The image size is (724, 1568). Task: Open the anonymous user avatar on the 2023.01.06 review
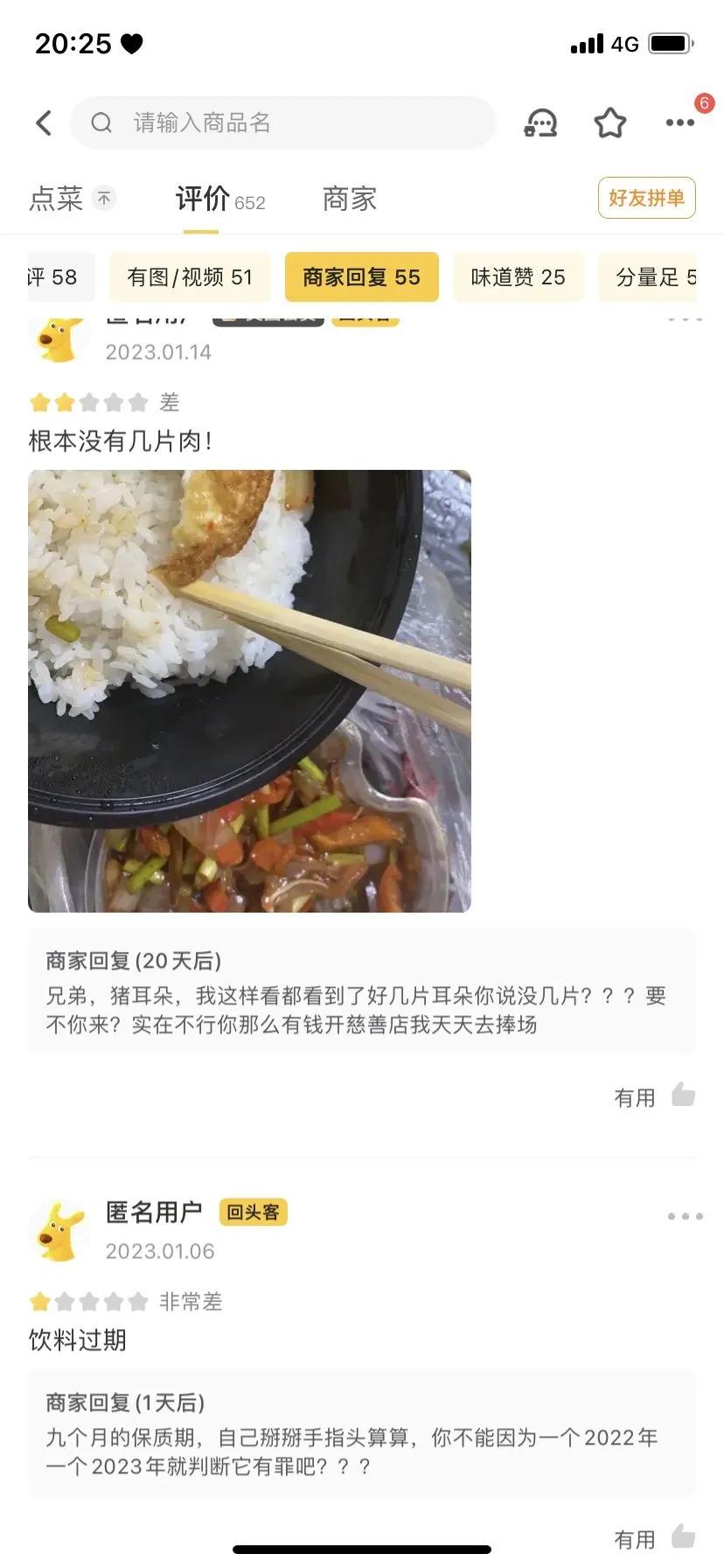pyautogui.click(x=59, y=1229)
